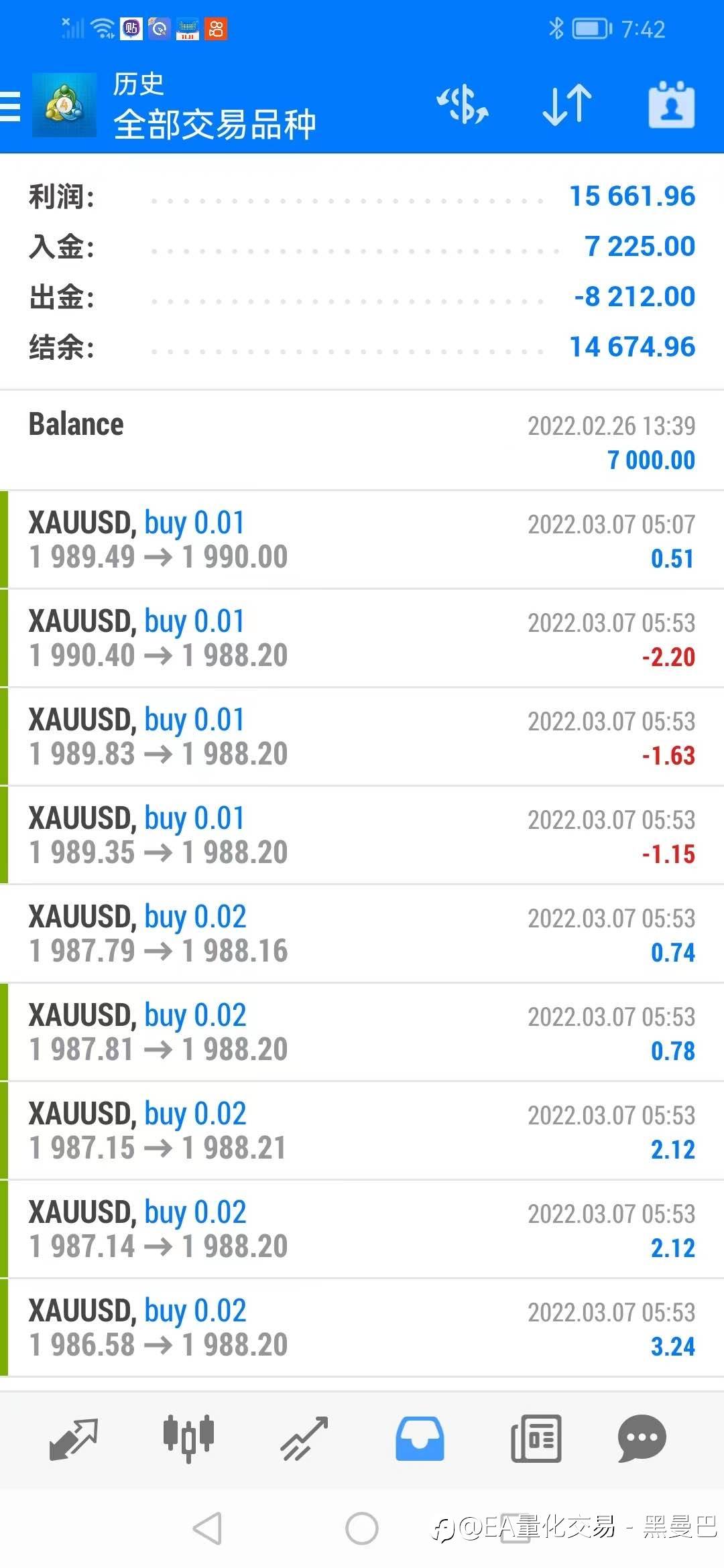Screen dimensions: 724x1568
Task: Expand the Balance 7 000.00 deposit entry
Action: pyautogui.click(x=362, y=441)
